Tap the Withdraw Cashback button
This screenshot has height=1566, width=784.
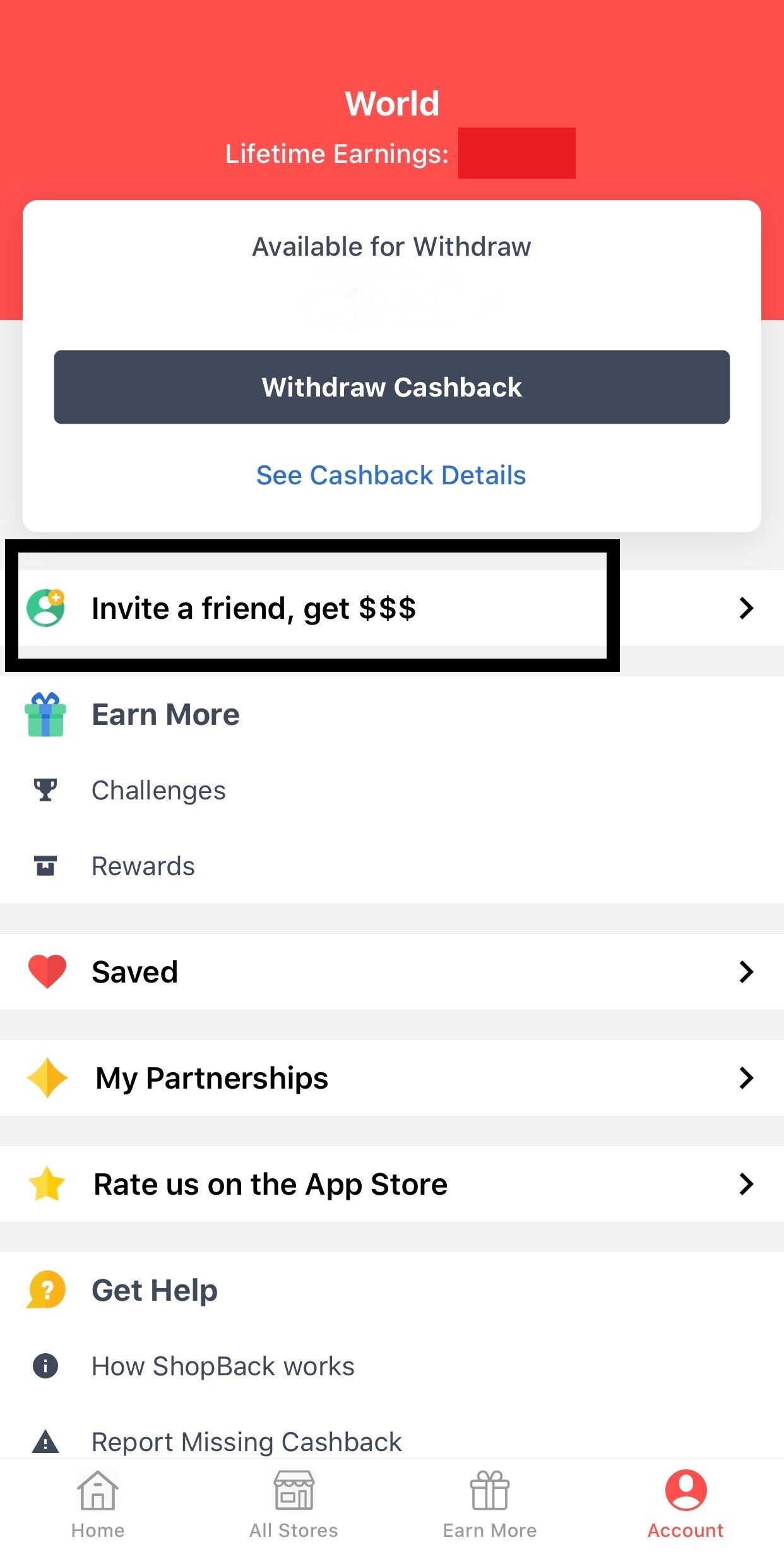click(392, 387)
